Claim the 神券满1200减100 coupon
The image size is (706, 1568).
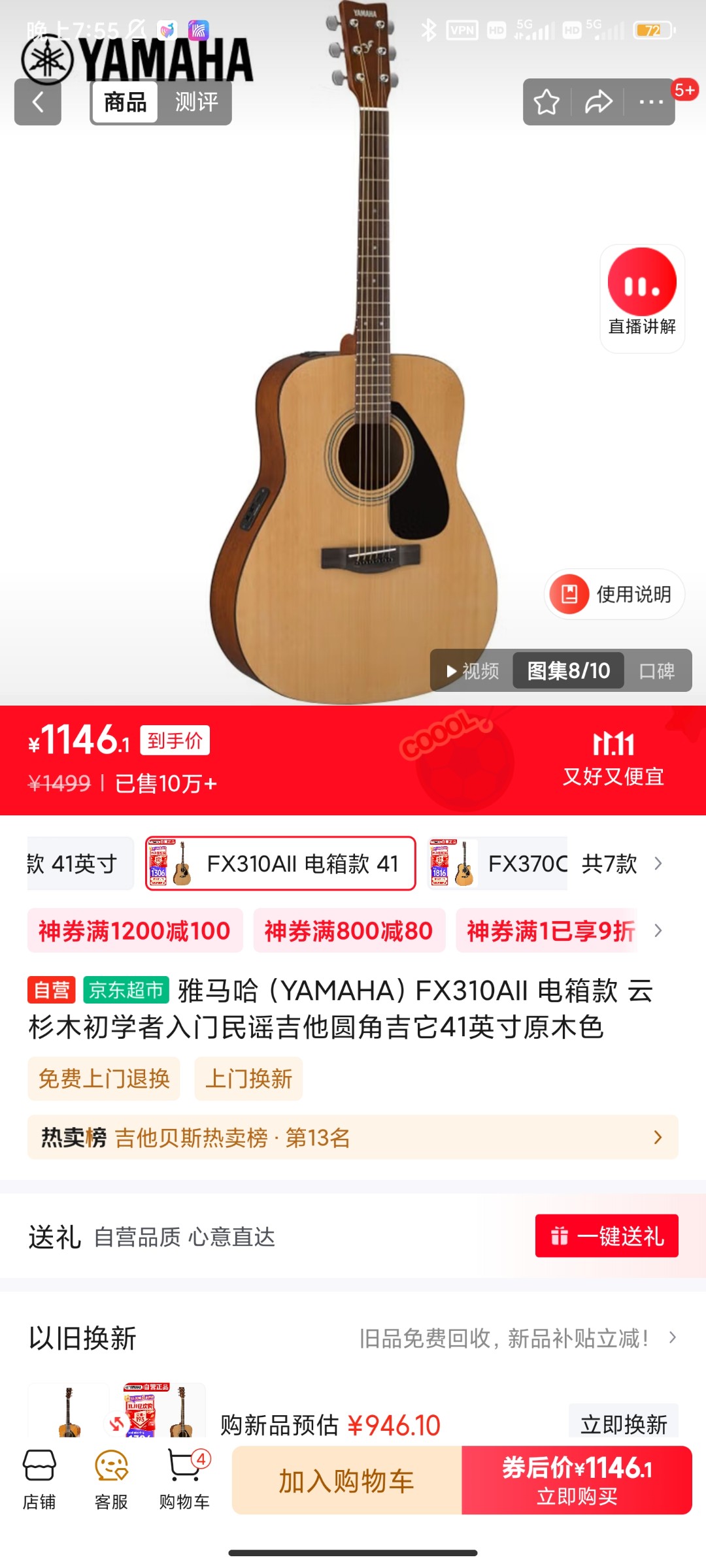pyautogui.click(x=135, y=930)
